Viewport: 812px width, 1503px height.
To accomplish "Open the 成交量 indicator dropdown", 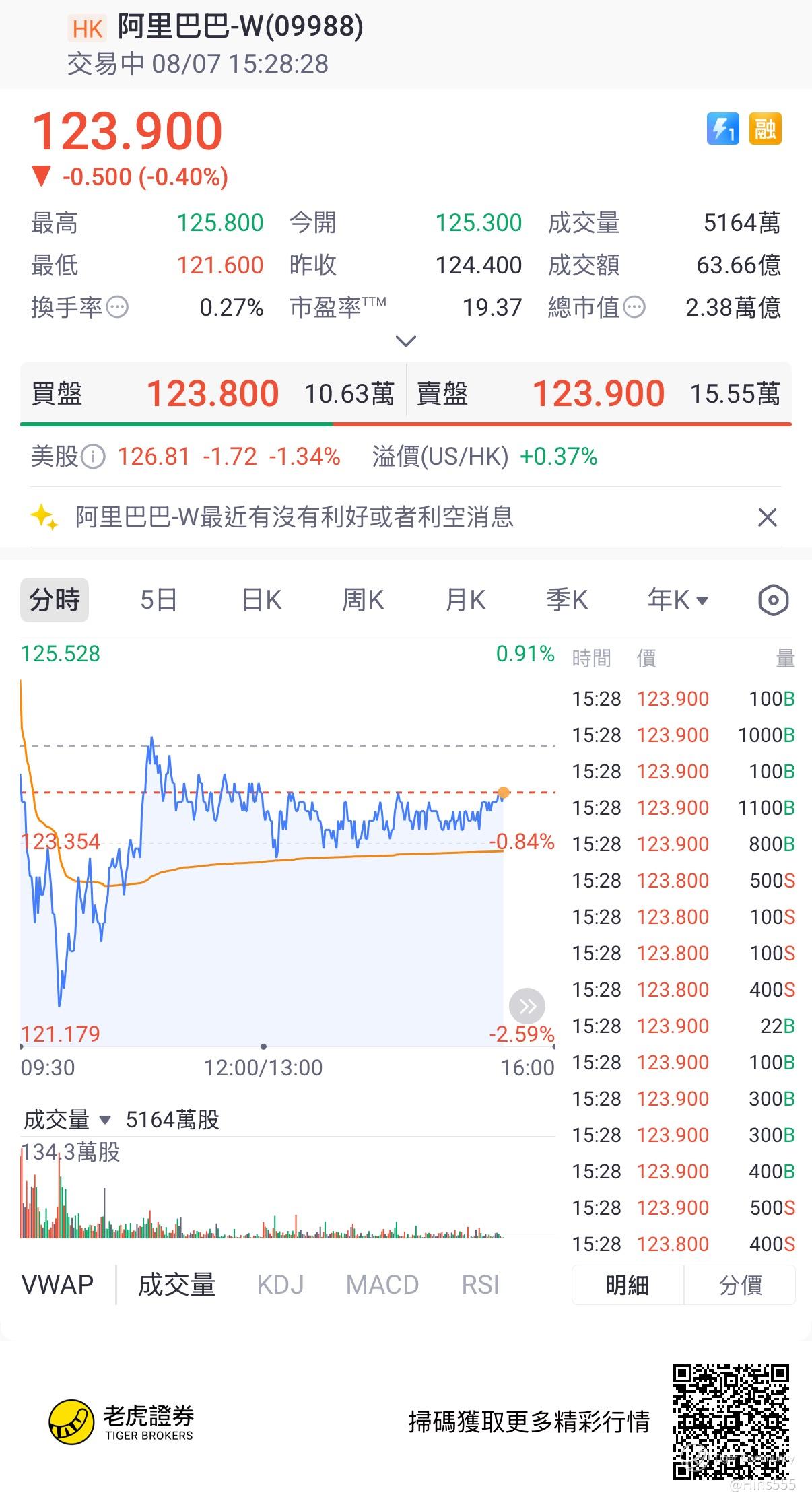I will click(x=67, y=1119).
